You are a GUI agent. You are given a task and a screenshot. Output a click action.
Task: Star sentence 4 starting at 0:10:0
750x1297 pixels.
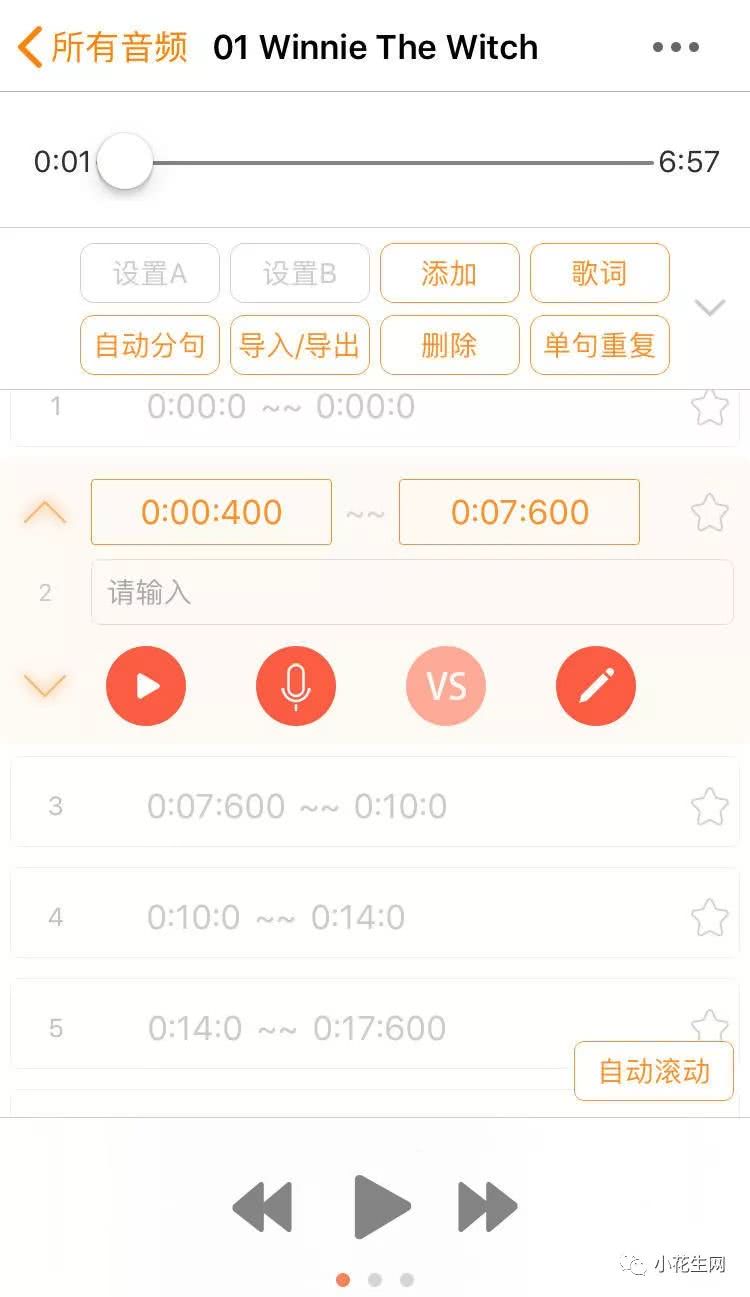709,916
